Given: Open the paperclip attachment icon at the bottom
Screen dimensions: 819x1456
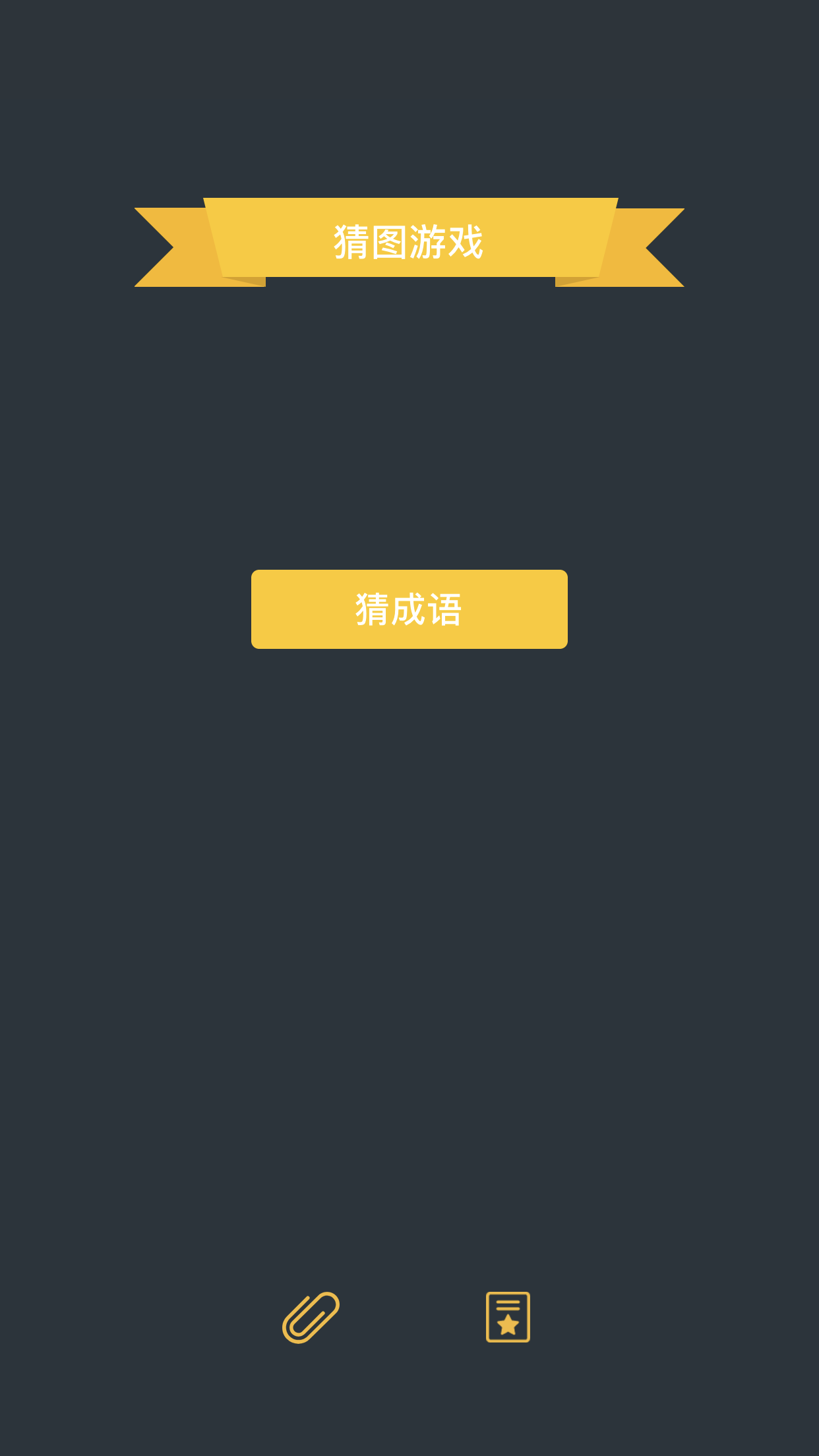Looking at the screenshot, I should 310,1317.
